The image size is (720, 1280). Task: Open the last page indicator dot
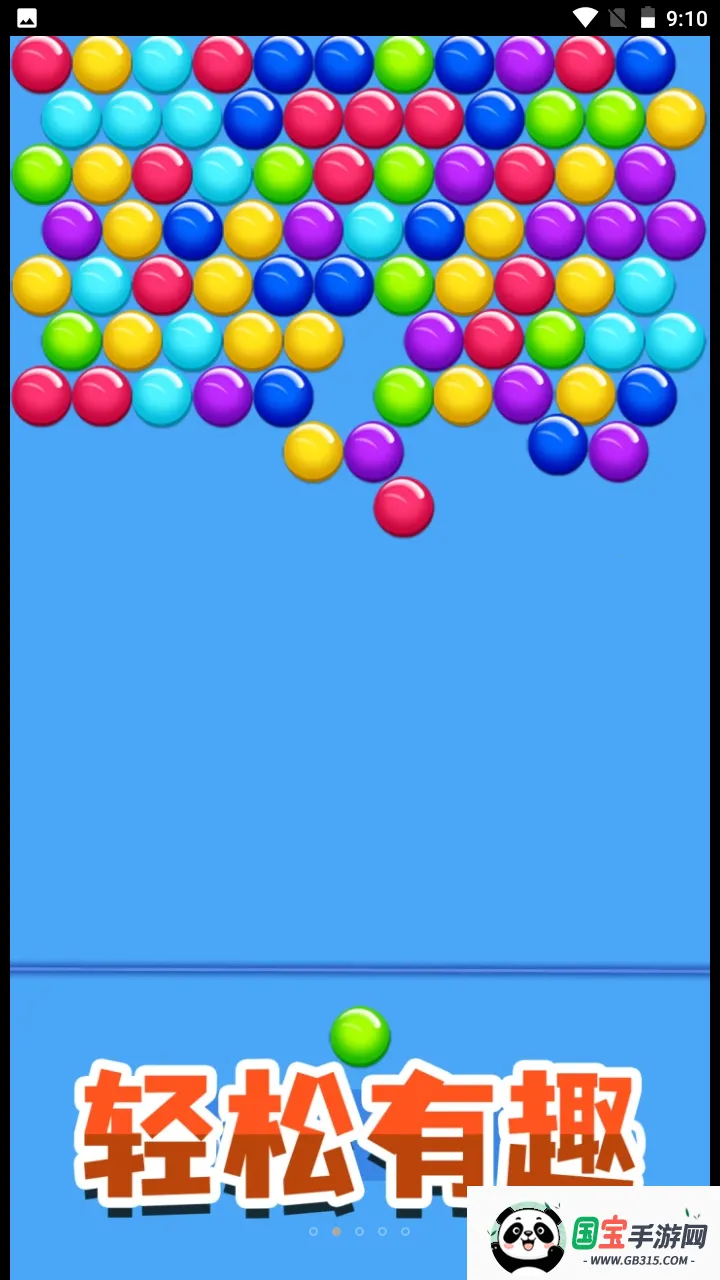[405, 1231]
